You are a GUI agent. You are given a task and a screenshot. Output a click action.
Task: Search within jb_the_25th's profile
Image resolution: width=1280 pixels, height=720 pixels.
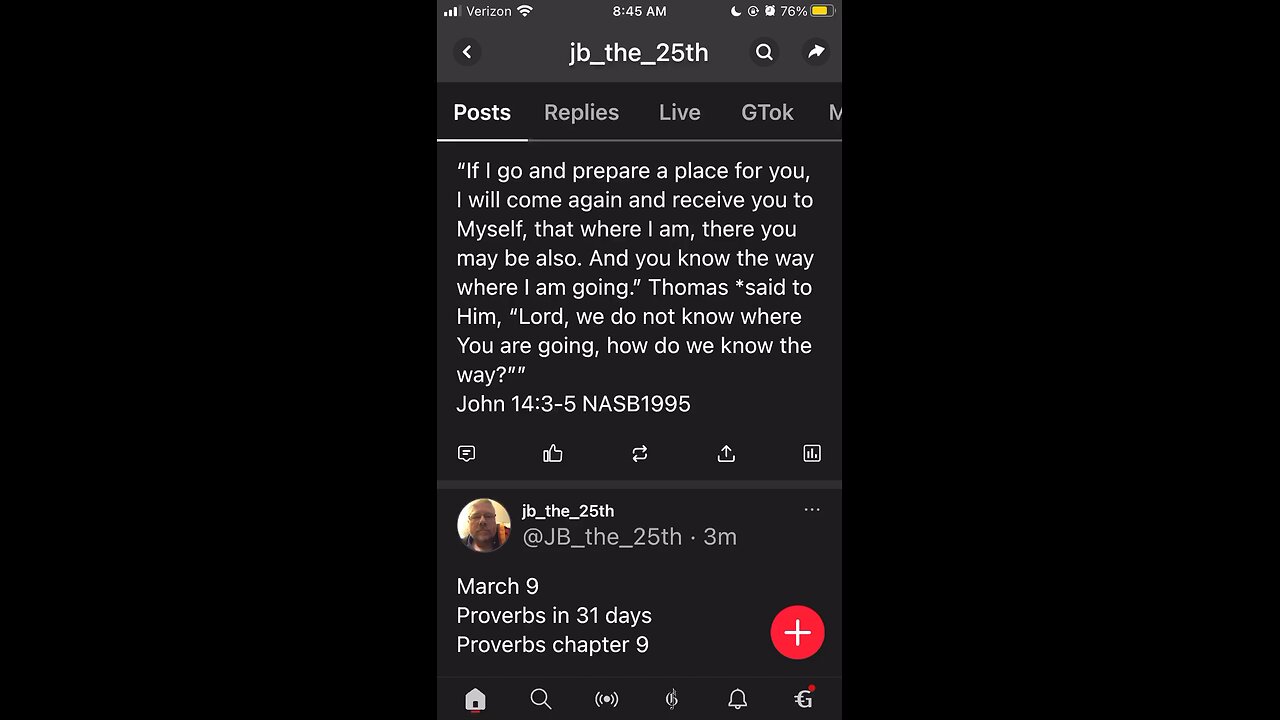point(764,52)
